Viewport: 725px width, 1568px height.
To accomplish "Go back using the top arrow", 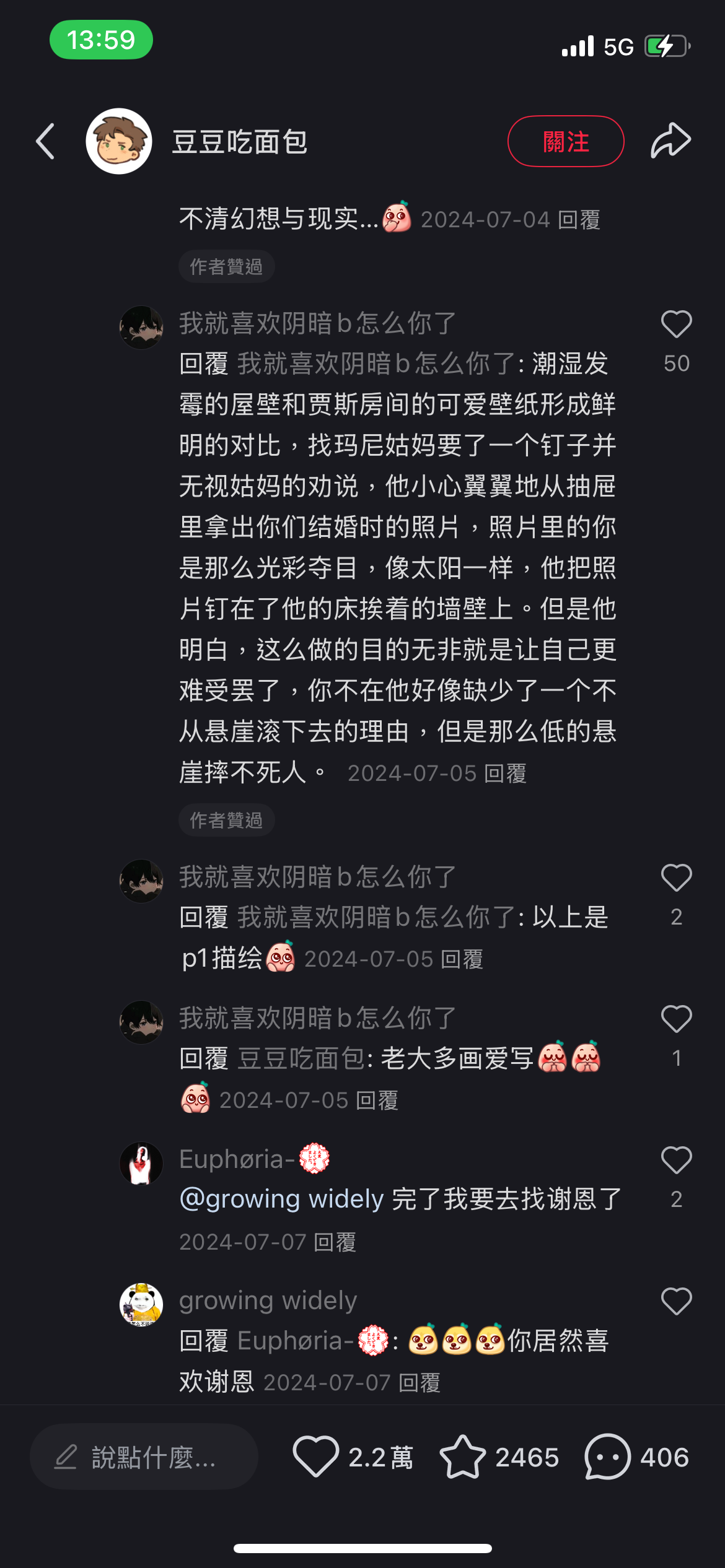I will [45, 141].
